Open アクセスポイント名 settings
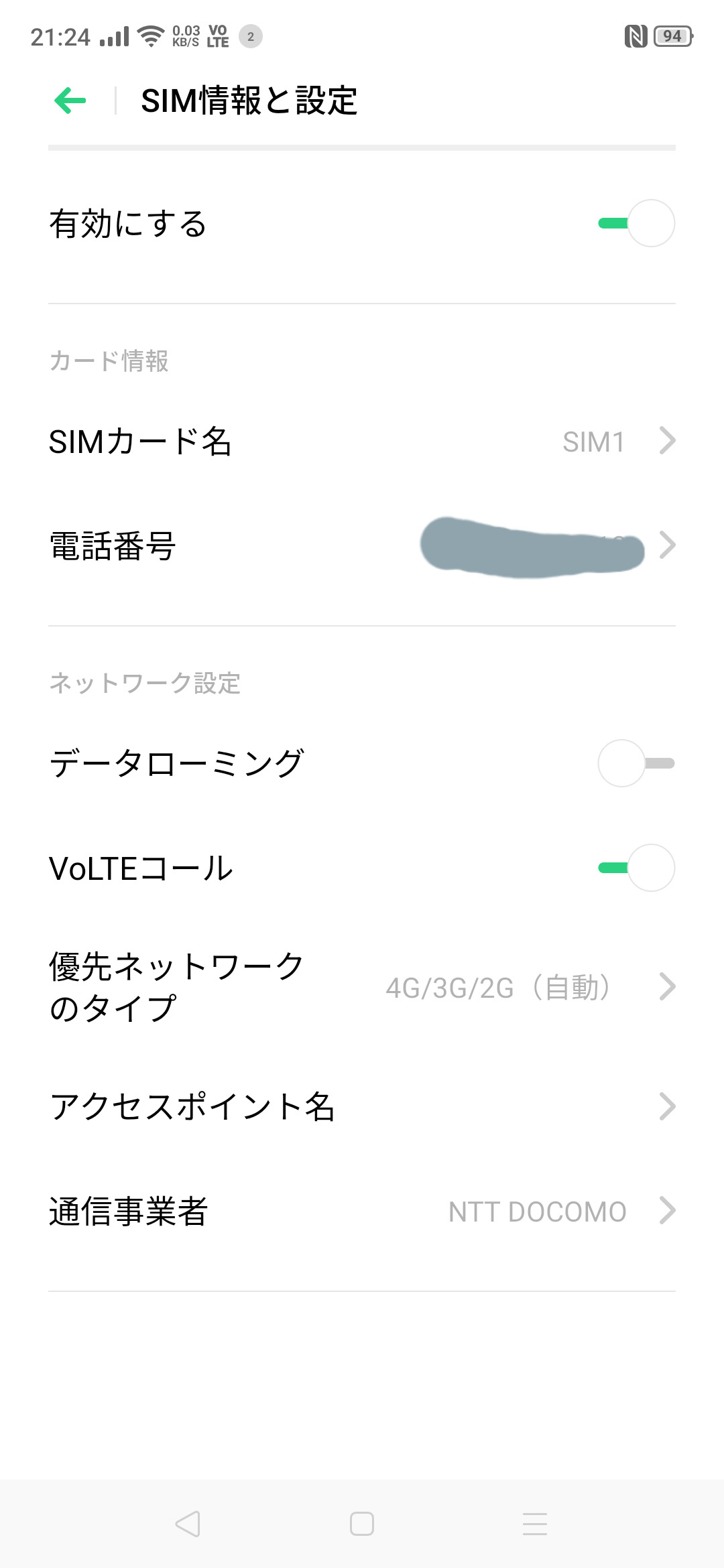Image resolution: width=724 pixels, height=1568 pixels. click(x=362, y=1106)
